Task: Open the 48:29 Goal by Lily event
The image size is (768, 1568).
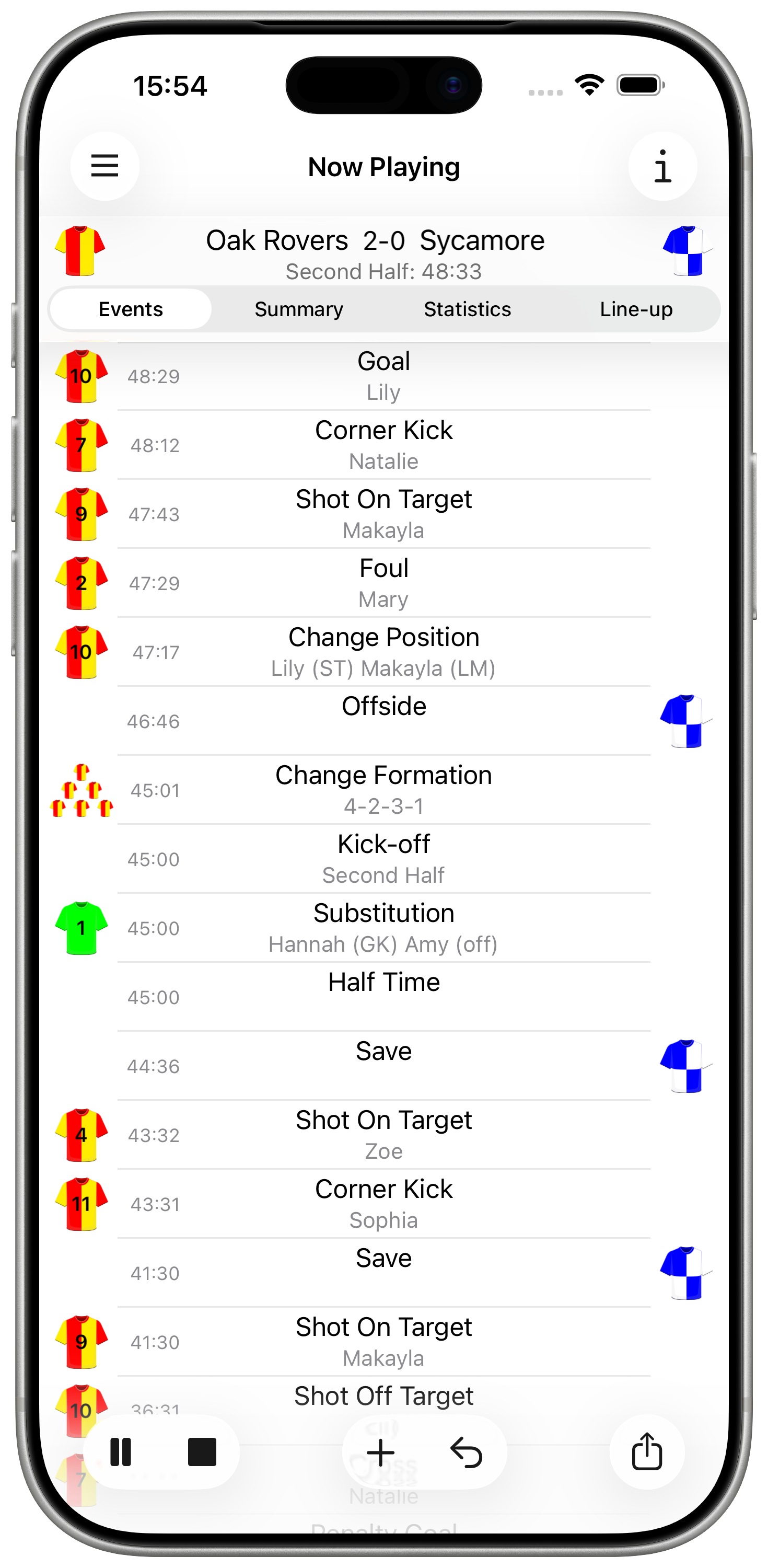Action: click(x=383, y=376)
